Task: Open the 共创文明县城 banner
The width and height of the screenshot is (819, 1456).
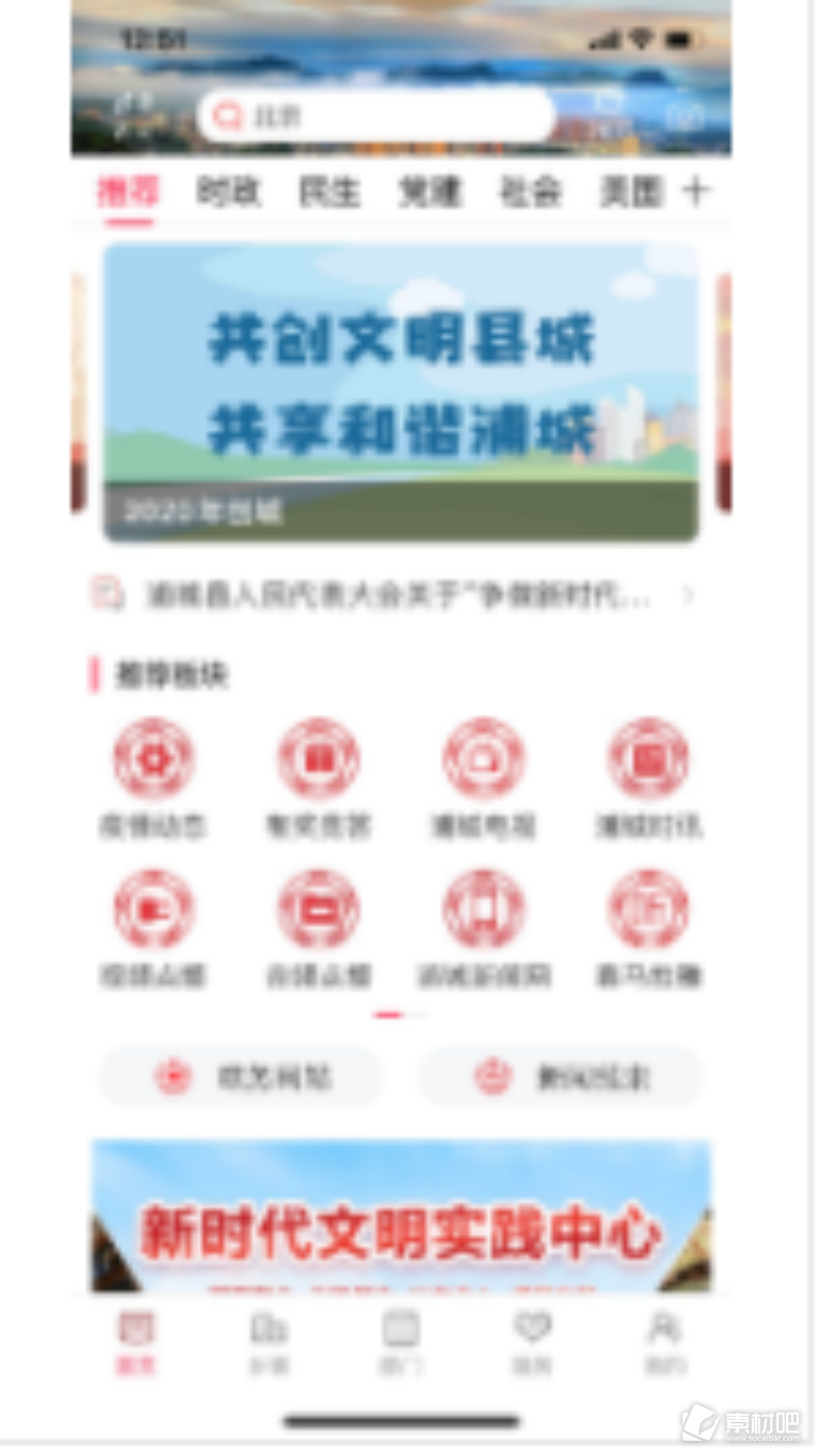Action: pos(400,391)
